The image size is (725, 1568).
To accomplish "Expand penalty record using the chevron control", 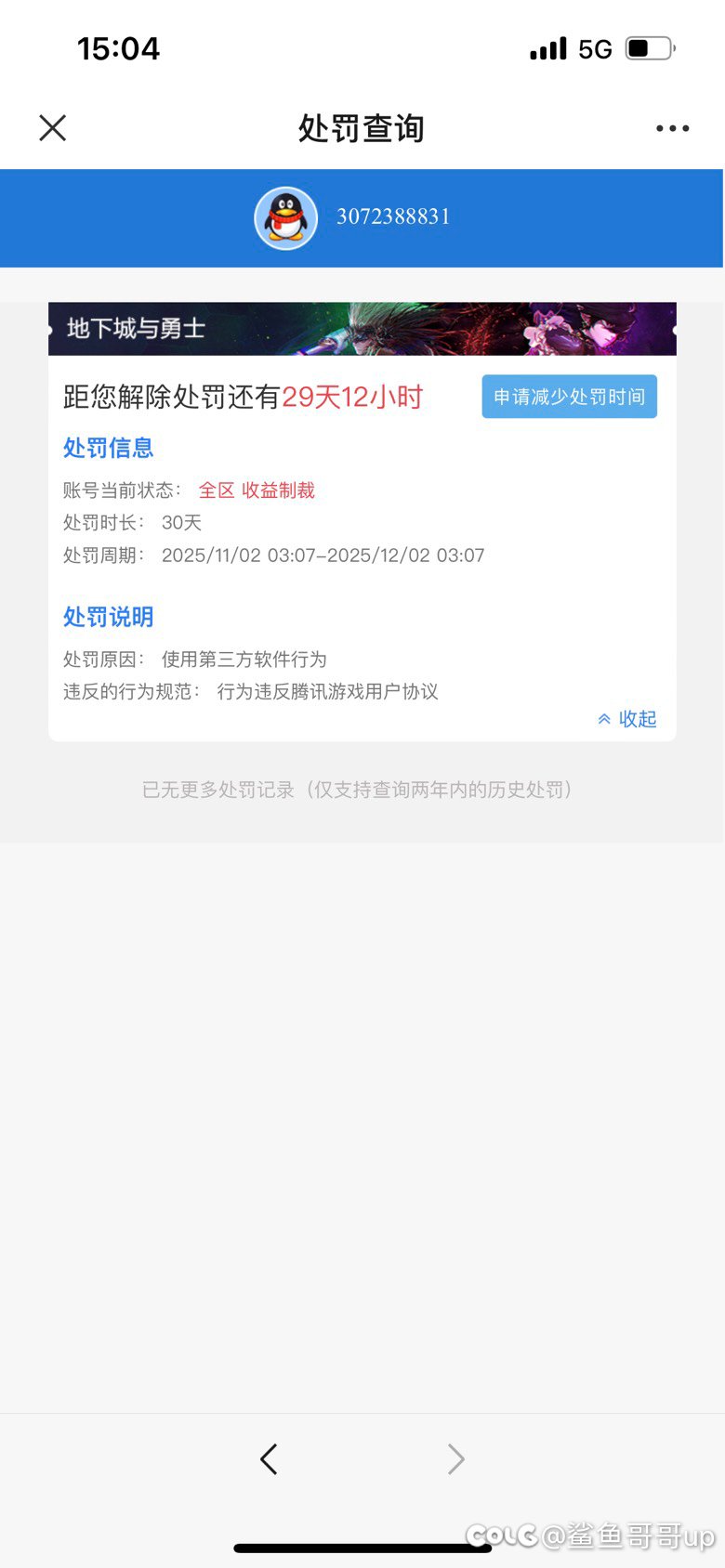I will pos(602,719).
